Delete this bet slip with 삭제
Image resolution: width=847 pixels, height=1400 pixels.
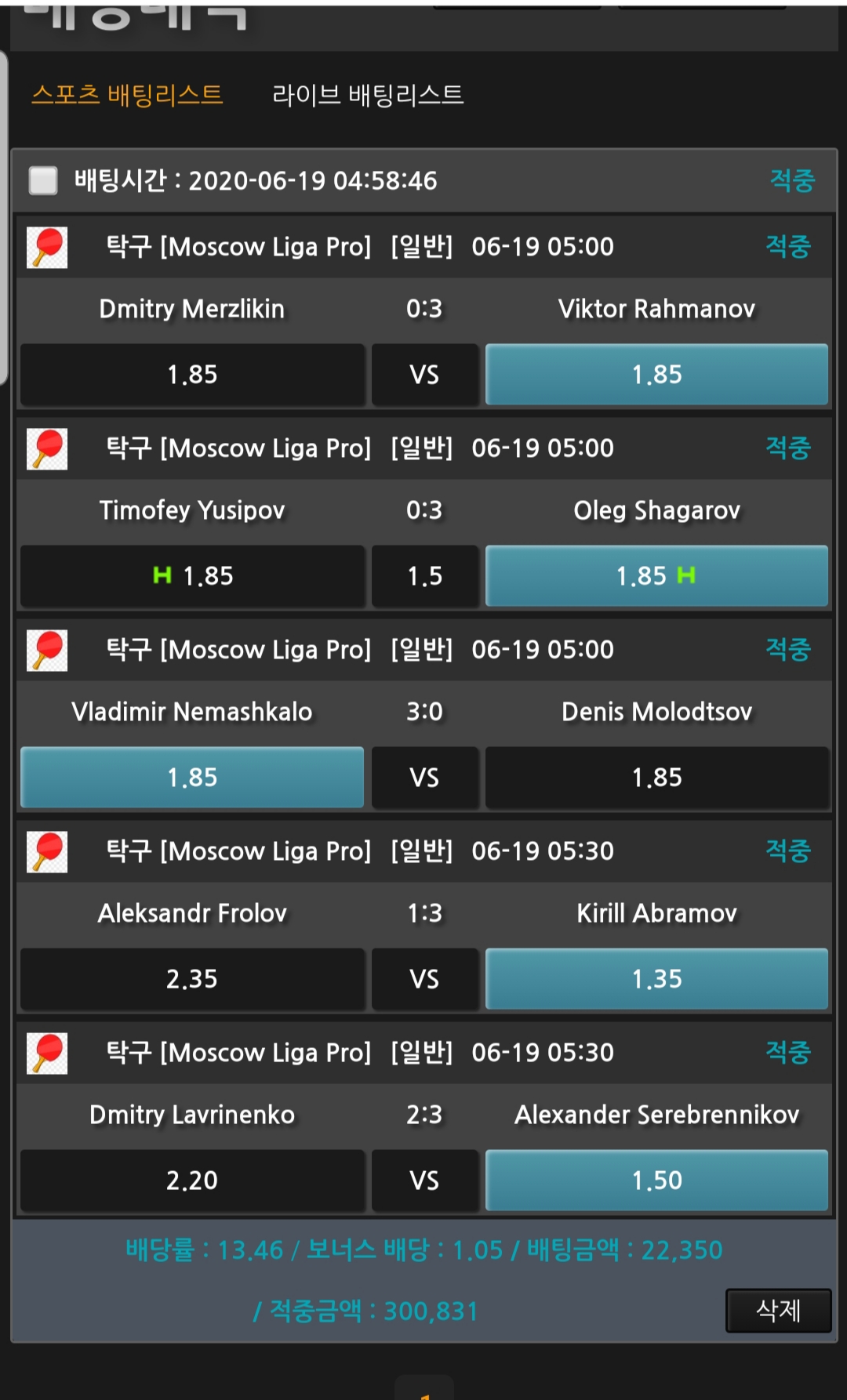[x=777, y=1310]
